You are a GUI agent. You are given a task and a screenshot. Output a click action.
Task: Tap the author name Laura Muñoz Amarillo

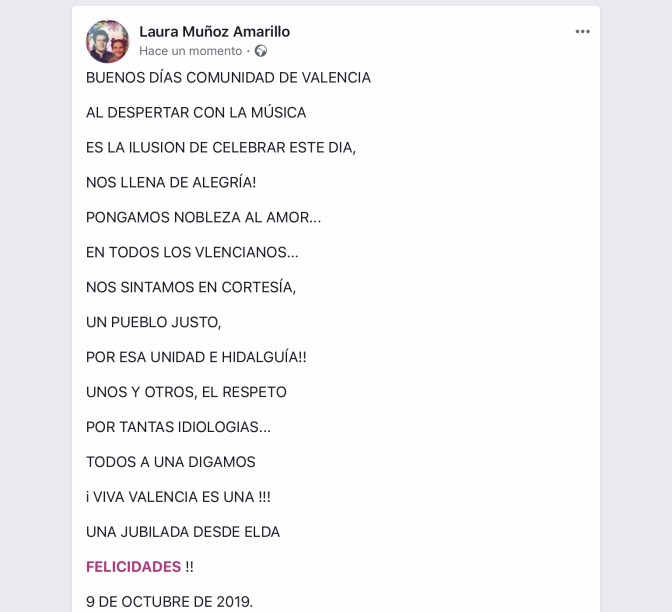(214, 32)
